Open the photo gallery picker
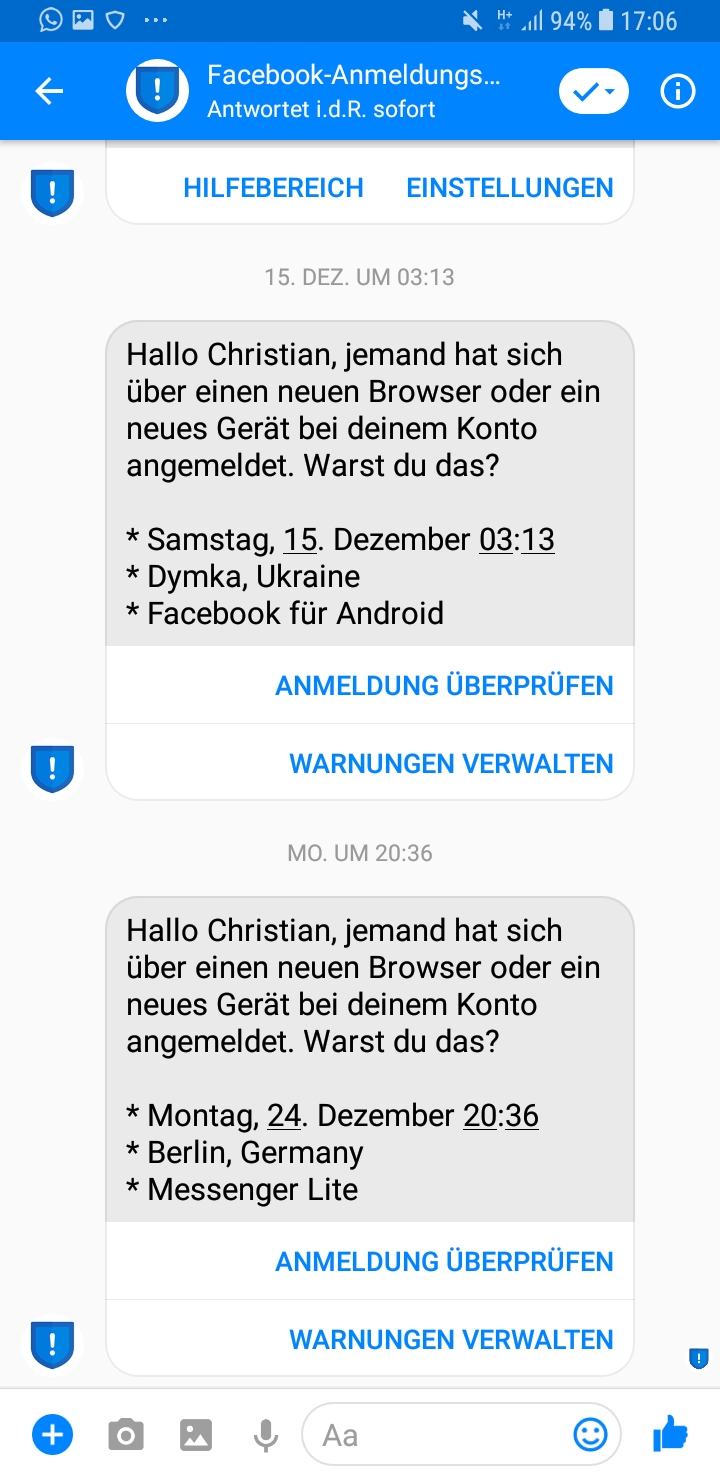Viewport: 720px width, 1480px height. 196,1436
